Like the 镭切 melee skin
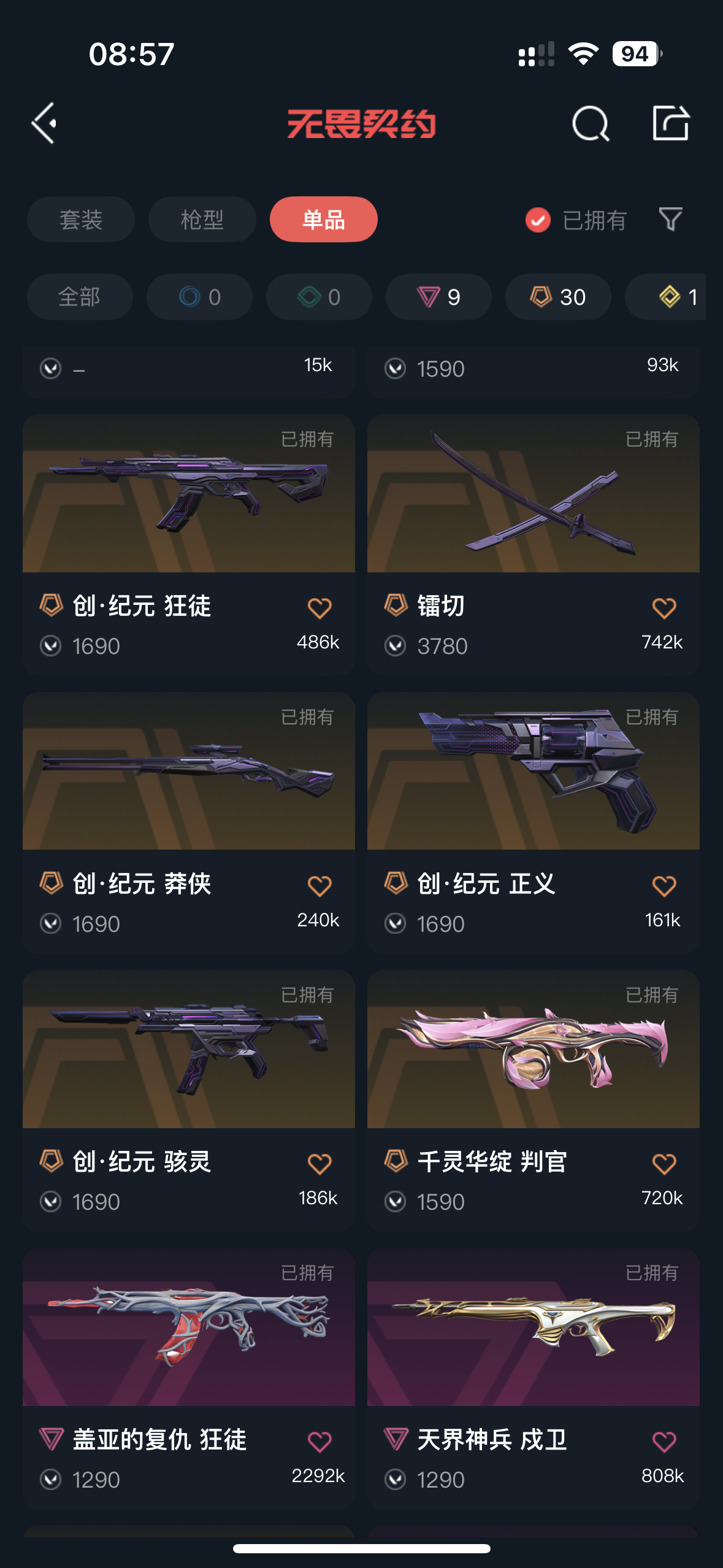This screenshot has height=1568, width=723. click(x=664, y=608)
